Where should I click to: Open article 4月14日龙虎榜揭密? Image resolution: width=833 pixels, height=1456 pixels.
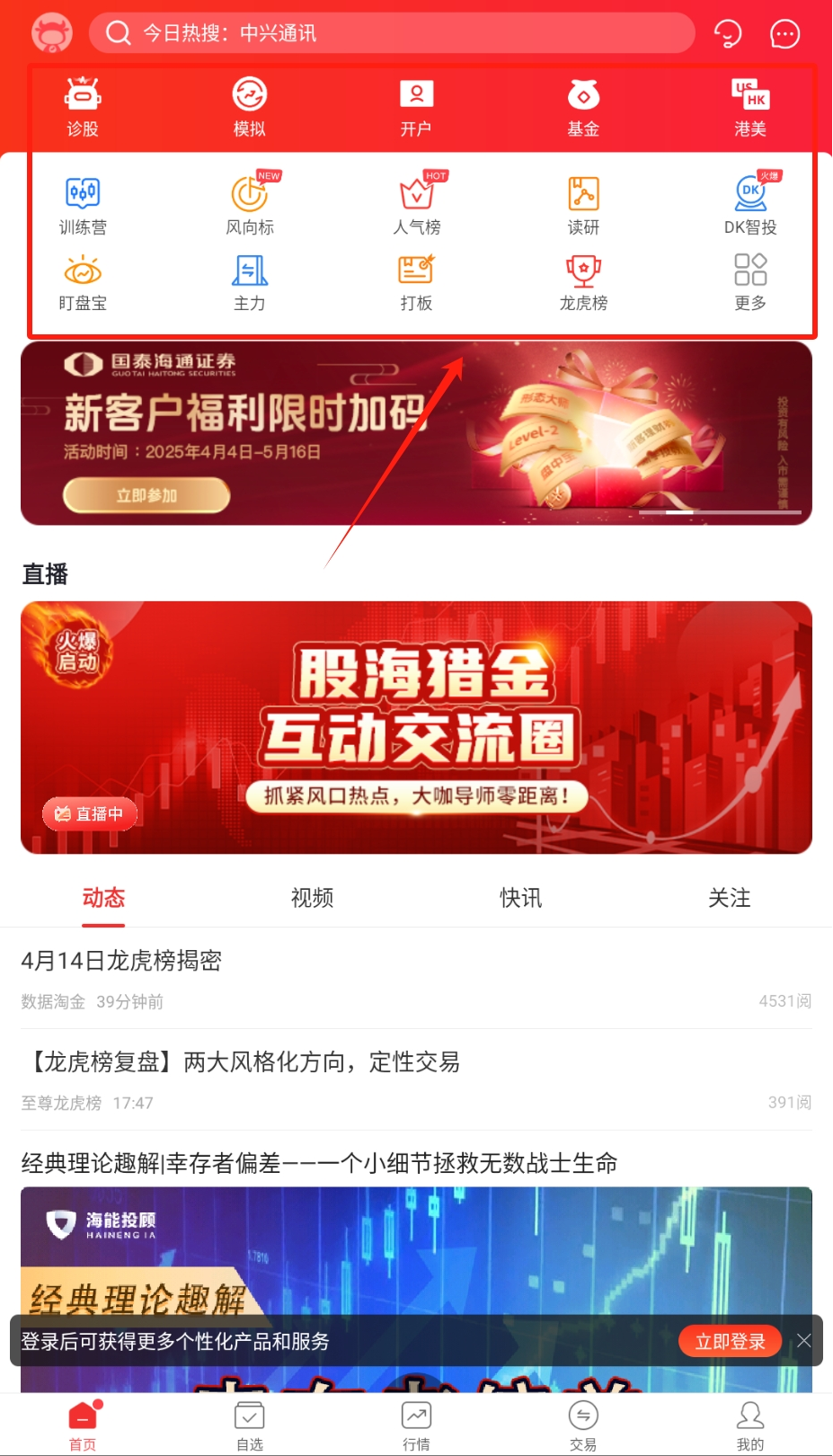click(x=121, y=961)
